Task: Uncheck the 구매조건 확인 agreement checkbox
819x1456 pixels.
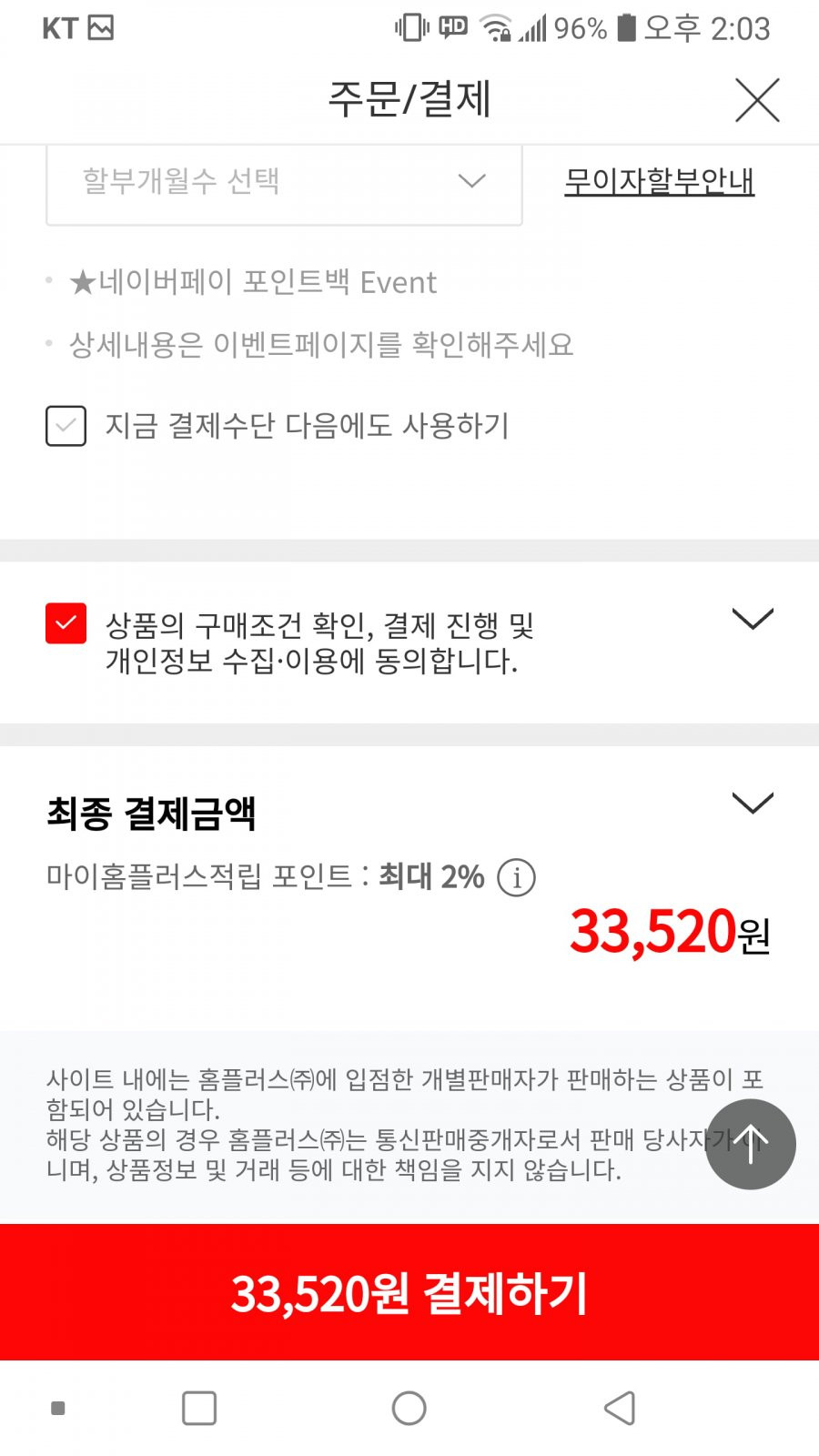Action: coord(66,623)
